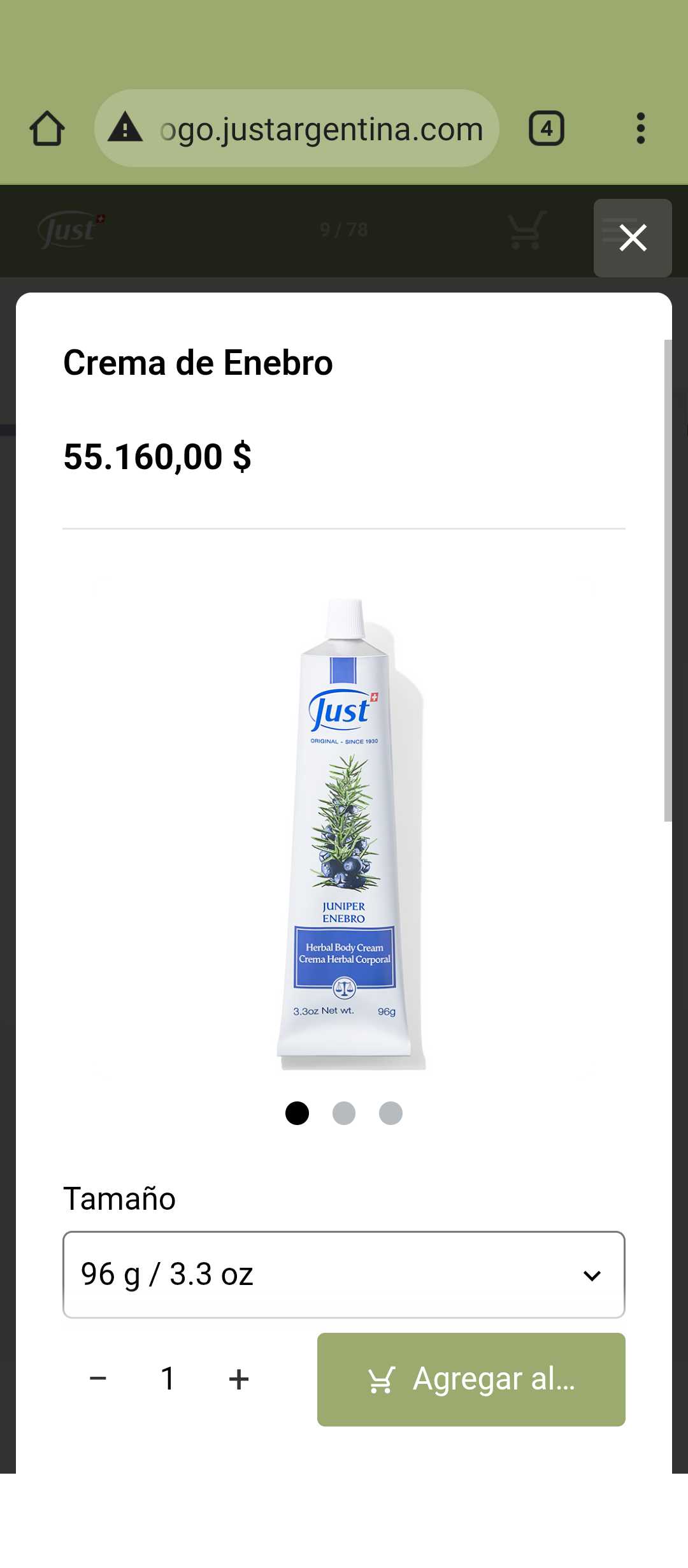Close the Crema de Enebro product popup
This screenshot has width=688, height=1568.
pos(633,238)
